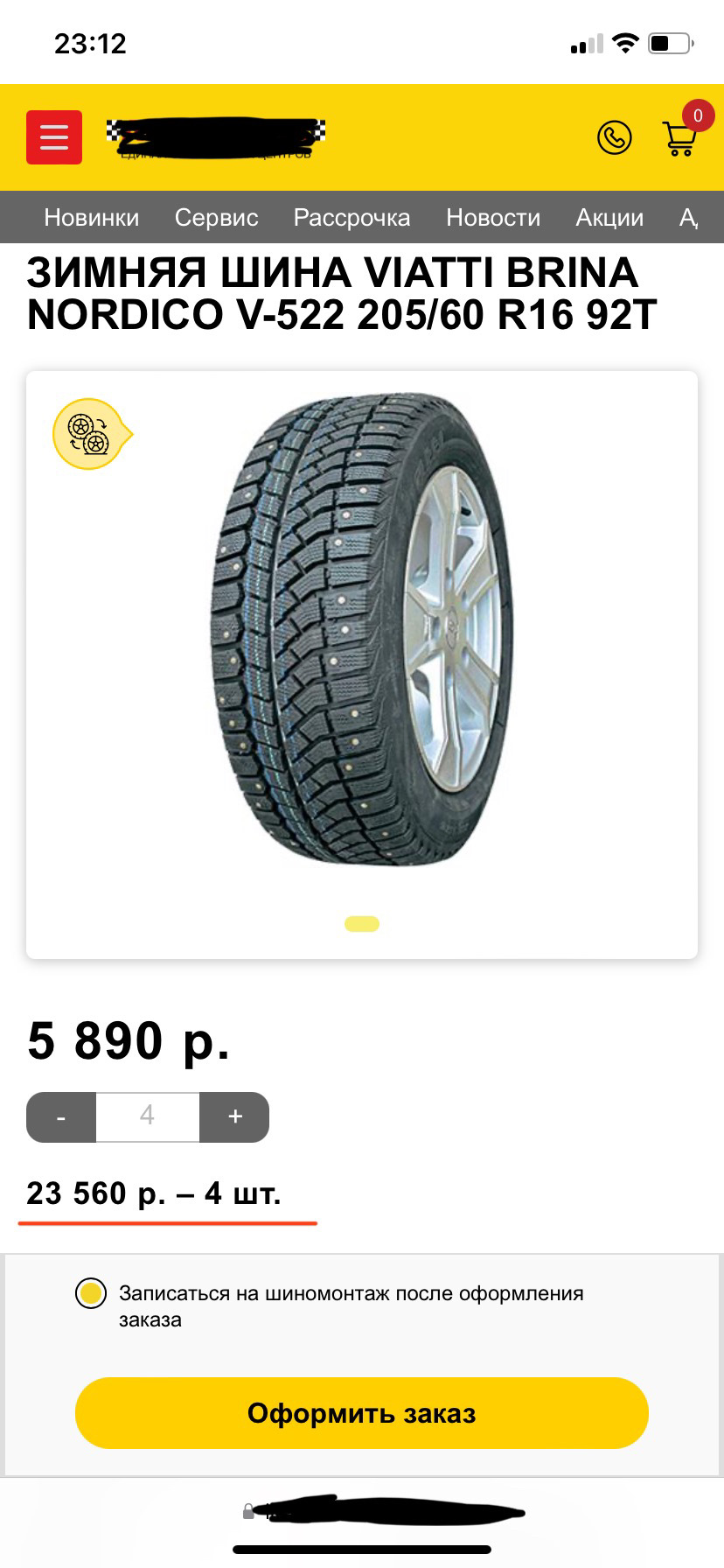The height and width of the screenshot is (1568, 724).
Task: Tap Оформить заказ button
Action: click(361, 1413)
